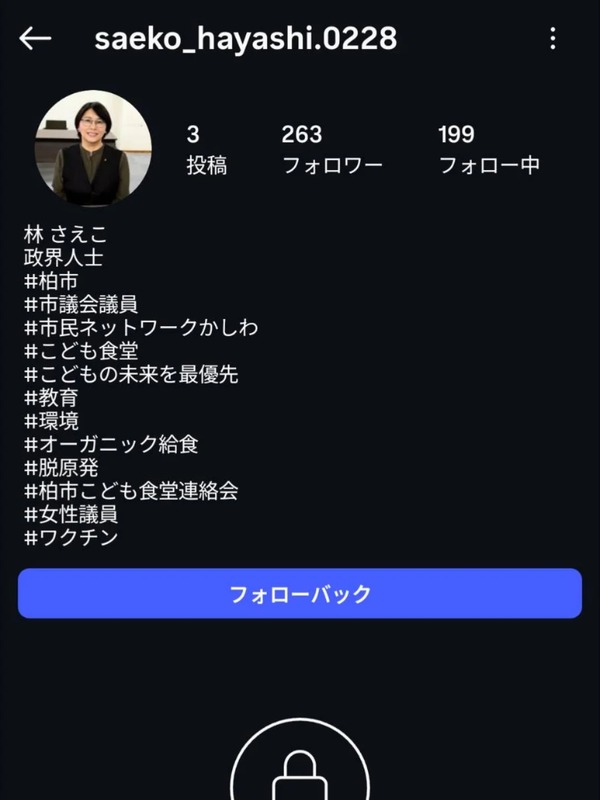The image size is (600, 800).
Task: Open the #こどもの未来を最優先 hashtag
Action: pyautogui.click(x=131, y=374)
